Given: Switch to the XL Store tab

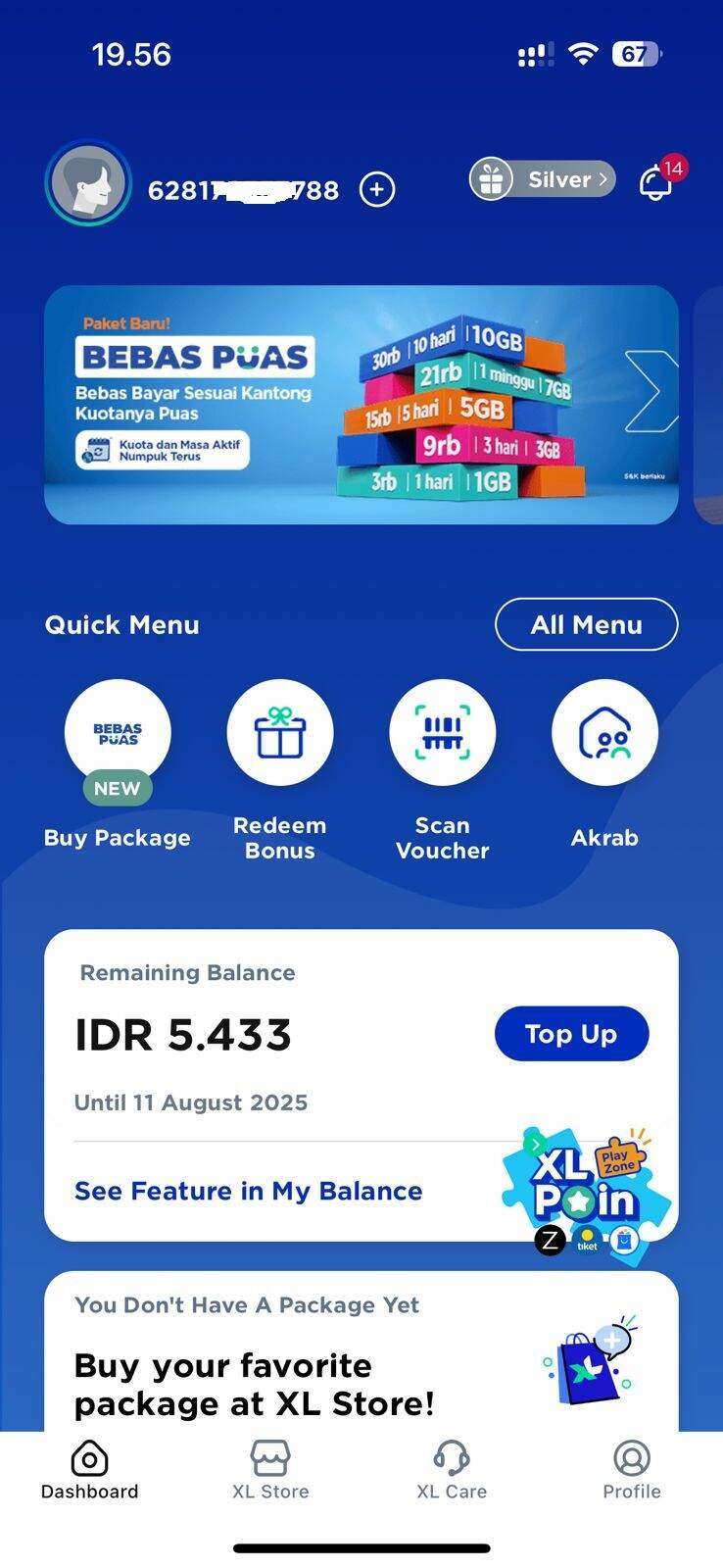Looking at the screenshot, I should 270,1471.
